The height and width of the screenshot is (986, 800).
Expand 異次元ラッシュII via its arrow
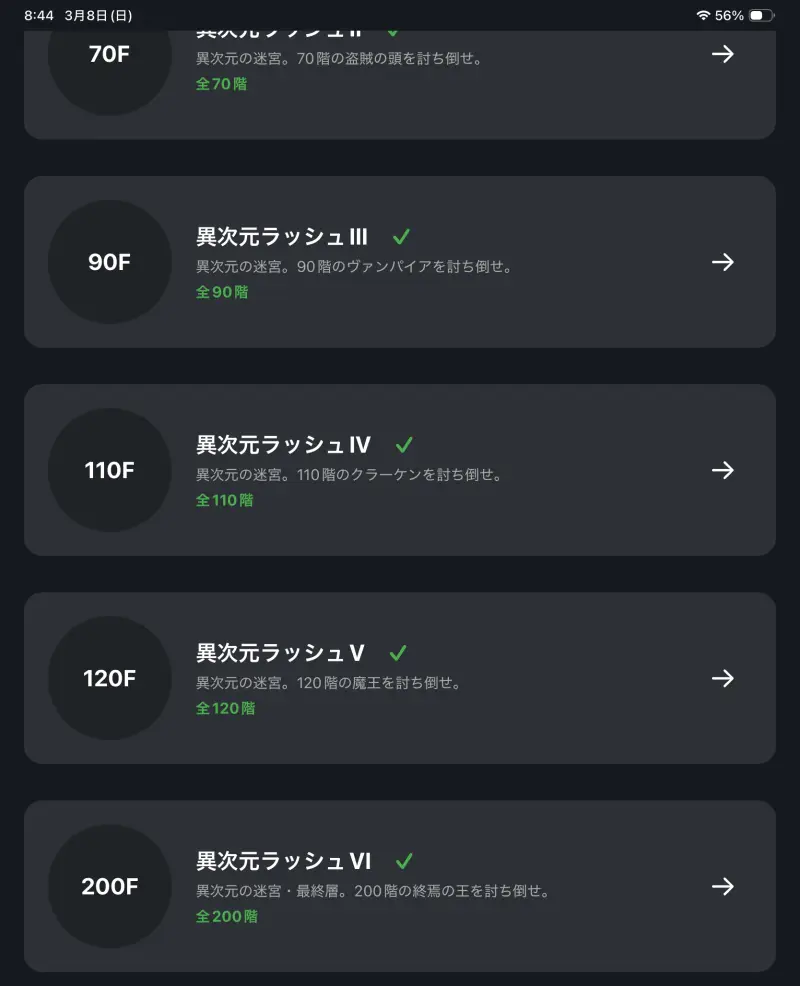722,54
